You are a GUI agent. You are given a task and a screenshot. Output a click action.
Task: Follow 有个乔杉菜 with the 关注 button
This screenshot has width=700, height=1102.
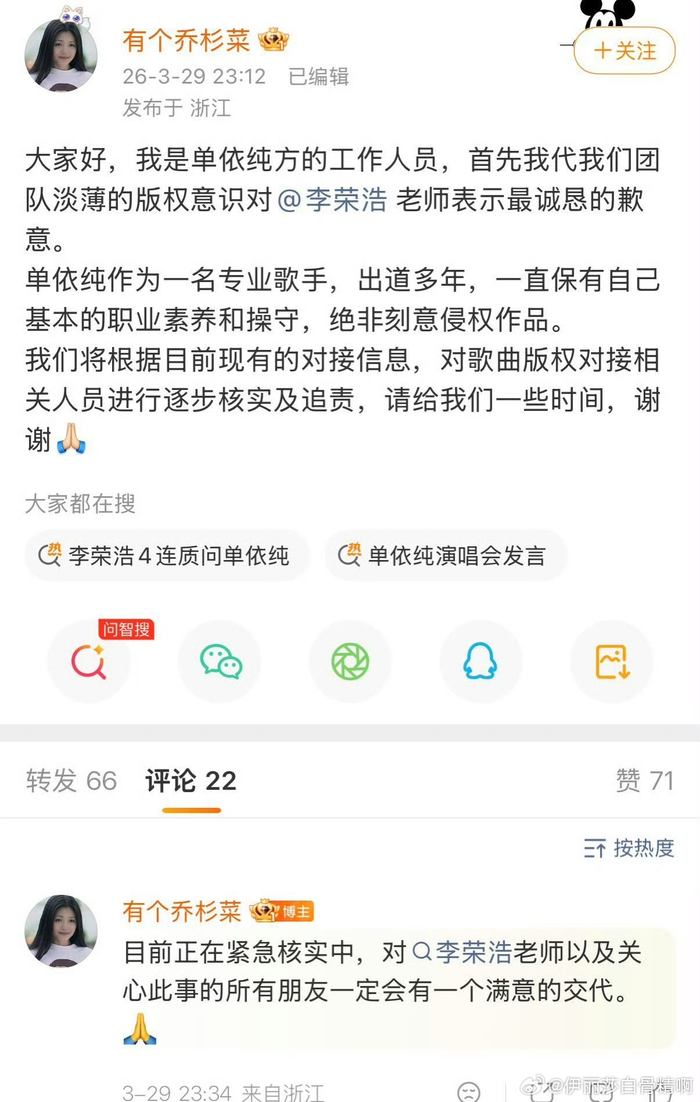(625, 50)
